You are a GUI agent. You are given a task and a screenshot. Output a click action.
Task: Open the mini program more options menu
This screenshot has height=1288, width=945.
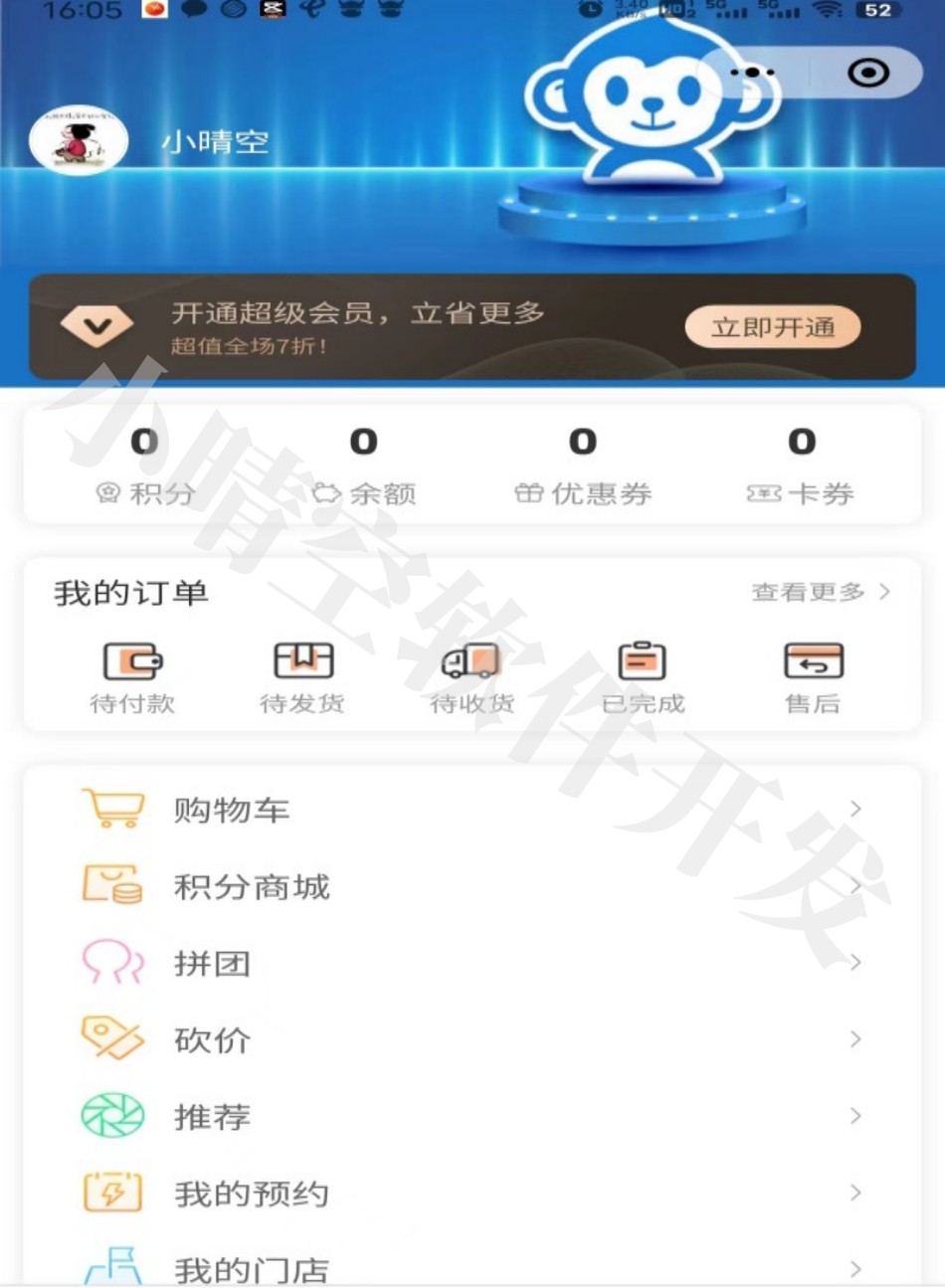pyautogui.click(x=753, y=73)
